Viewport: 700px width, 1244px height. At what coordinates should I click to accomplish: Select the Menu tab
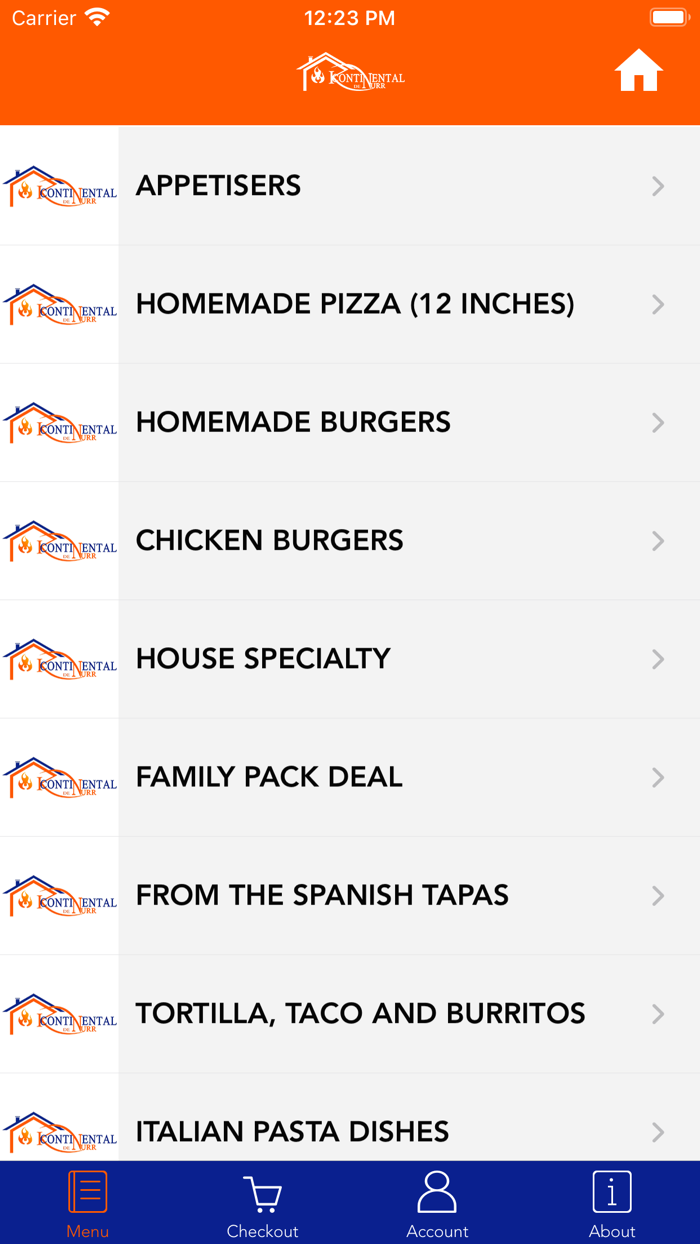[x=88, y=1204]
